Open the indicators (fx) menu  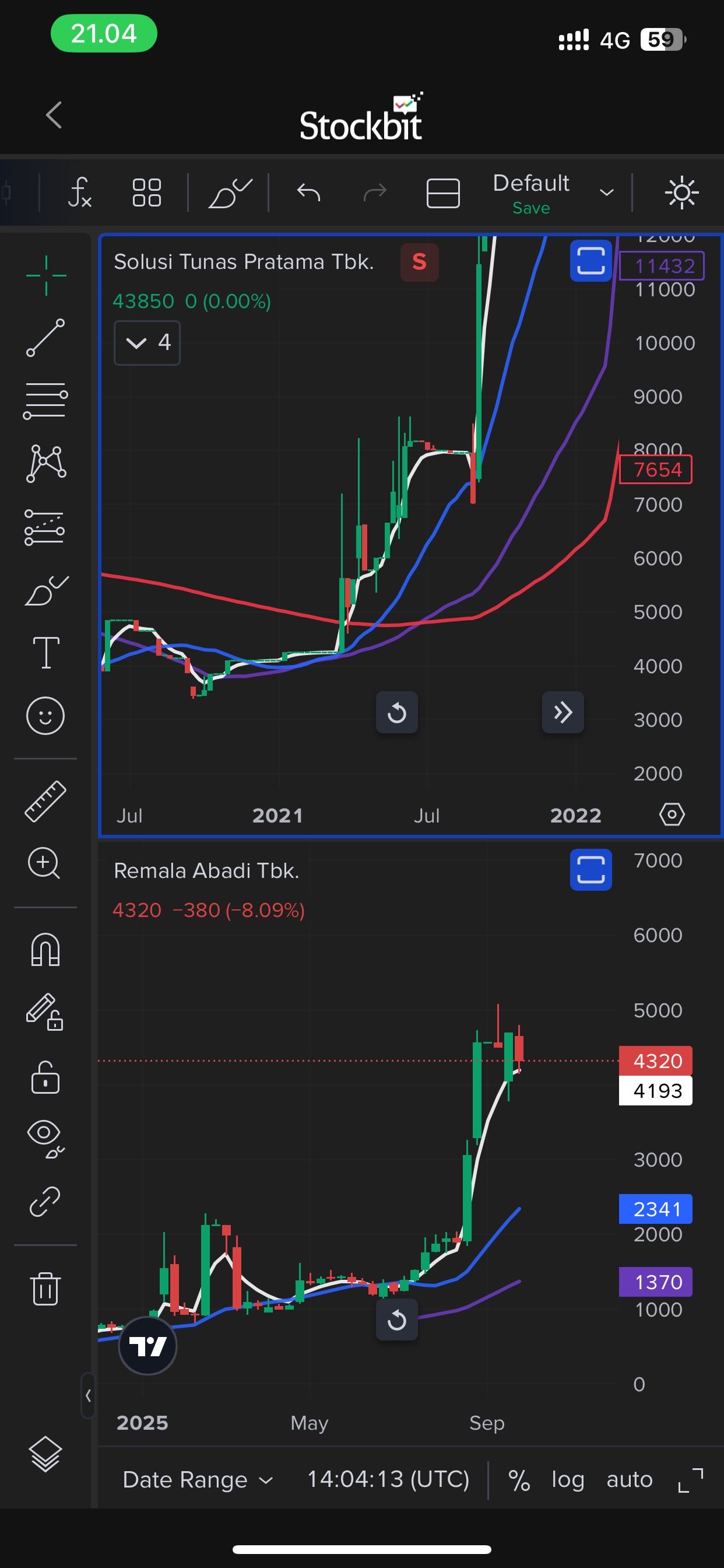80,193
